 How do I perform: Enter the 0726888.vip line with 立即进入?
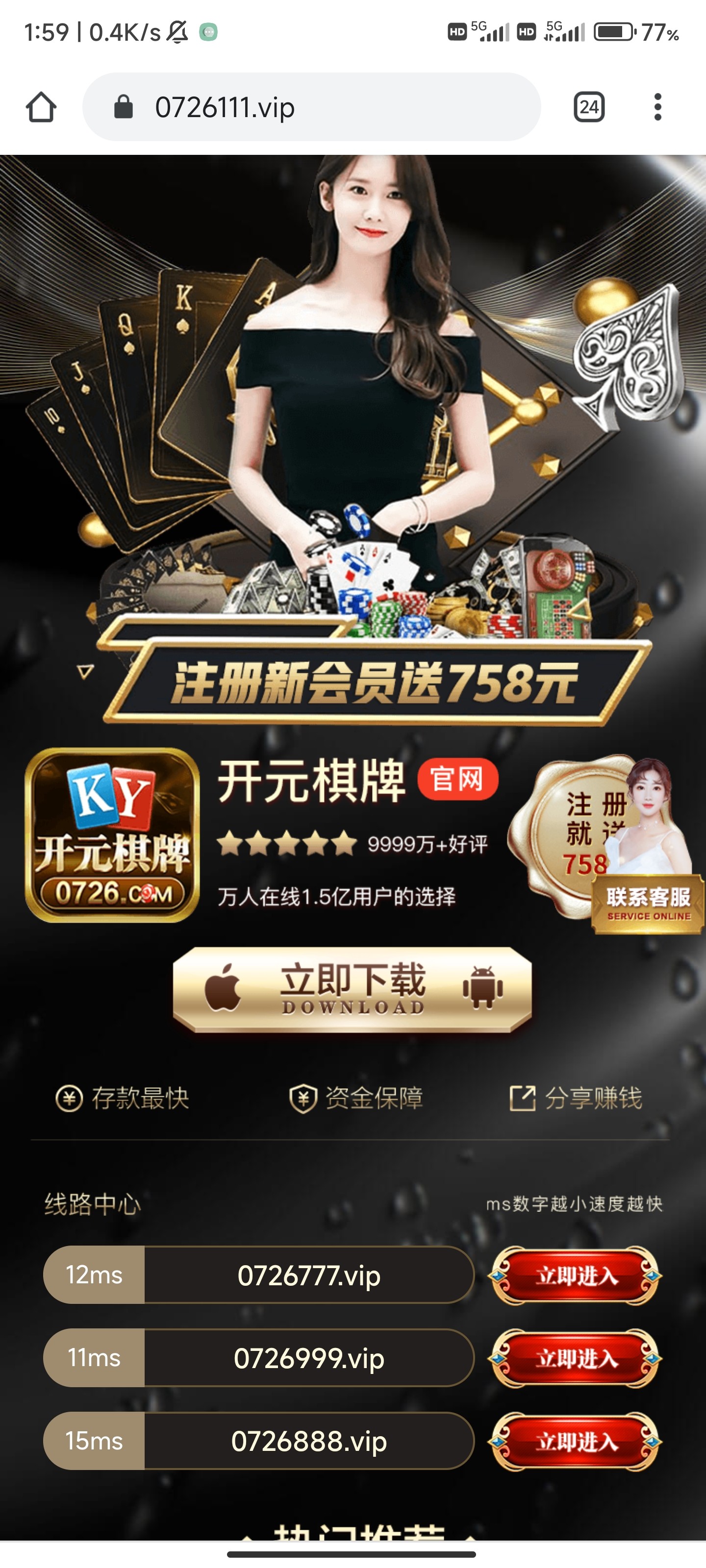576,1441
